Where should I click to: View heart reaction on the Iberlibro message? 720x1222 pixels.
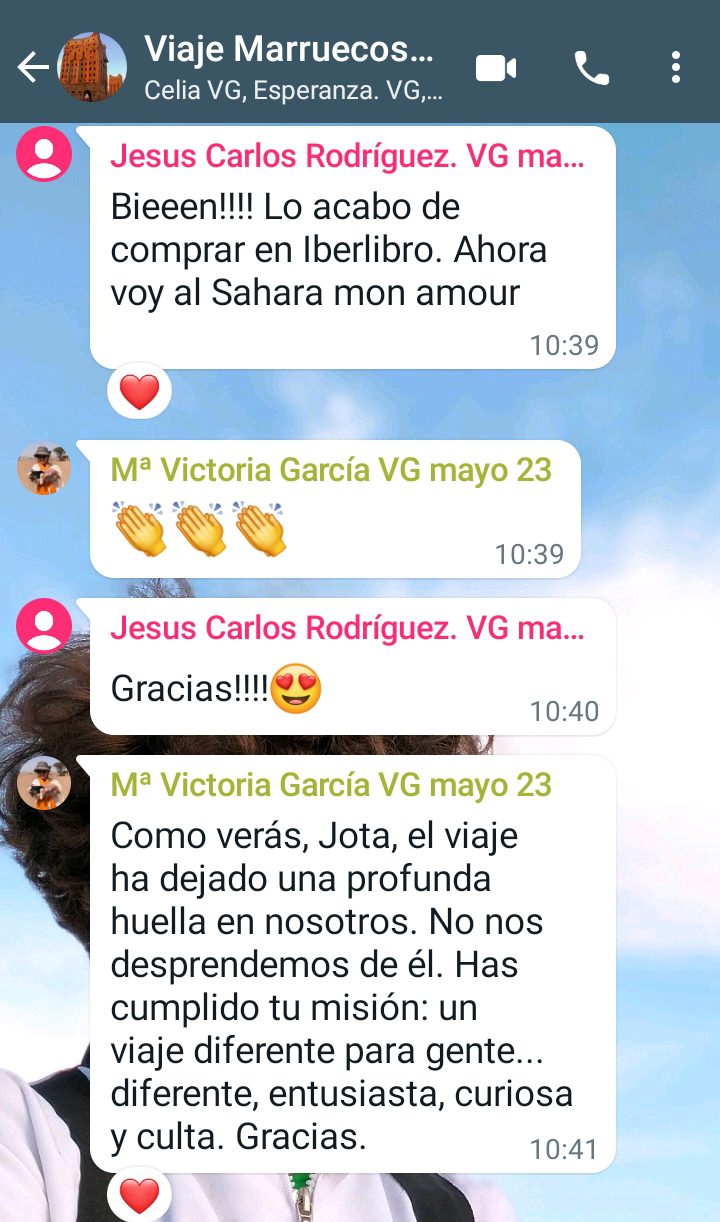[x=139, y=391]
